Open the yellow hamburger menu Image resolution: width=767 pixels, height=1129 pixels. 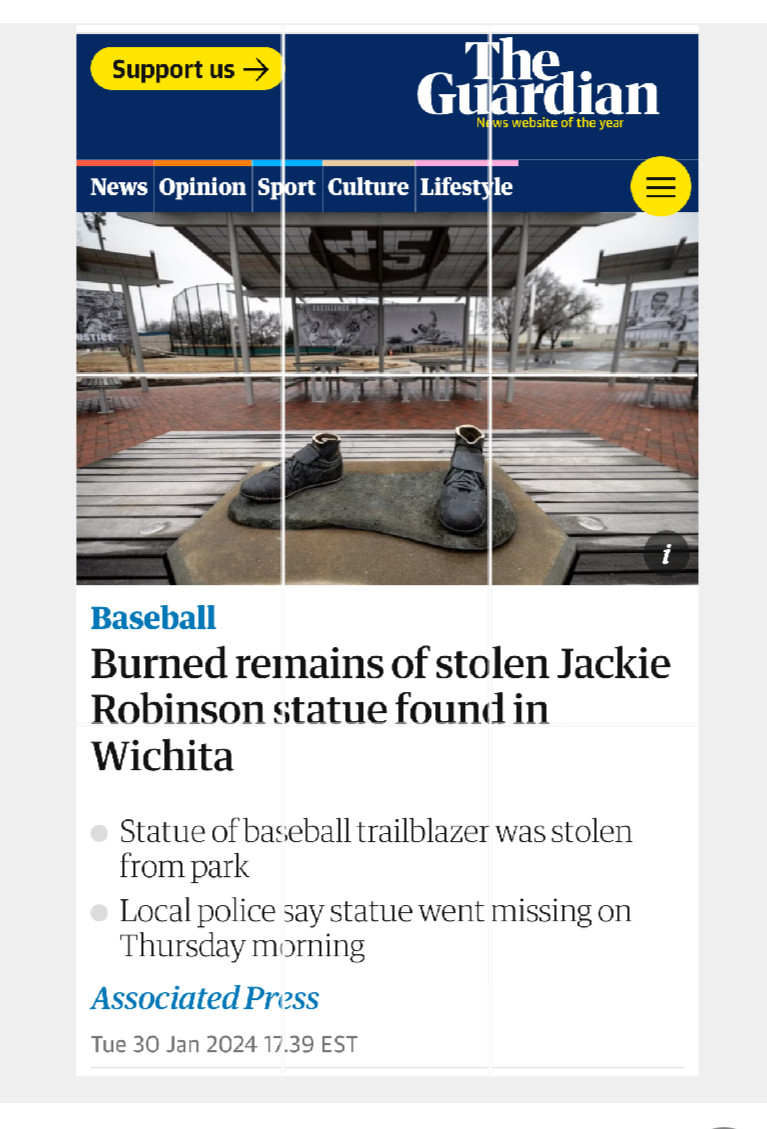pos(660,187)
